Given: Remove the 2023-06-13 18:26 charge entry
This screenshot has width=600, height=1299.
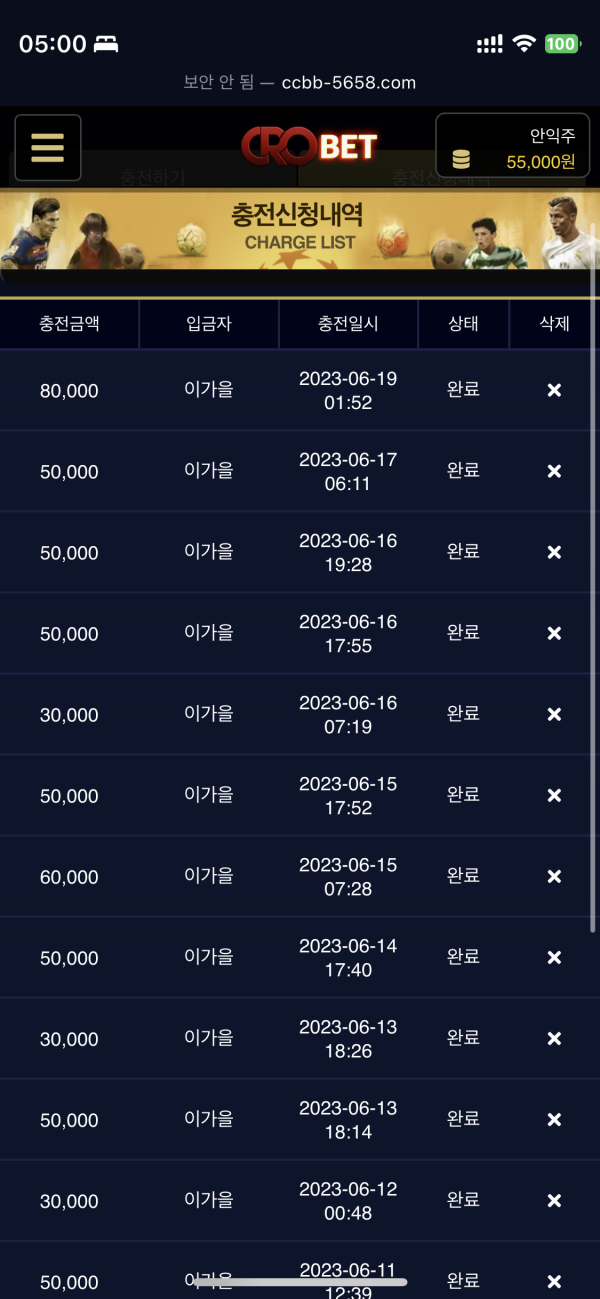Looking at the screenshot, I should tap(554, 1038).
